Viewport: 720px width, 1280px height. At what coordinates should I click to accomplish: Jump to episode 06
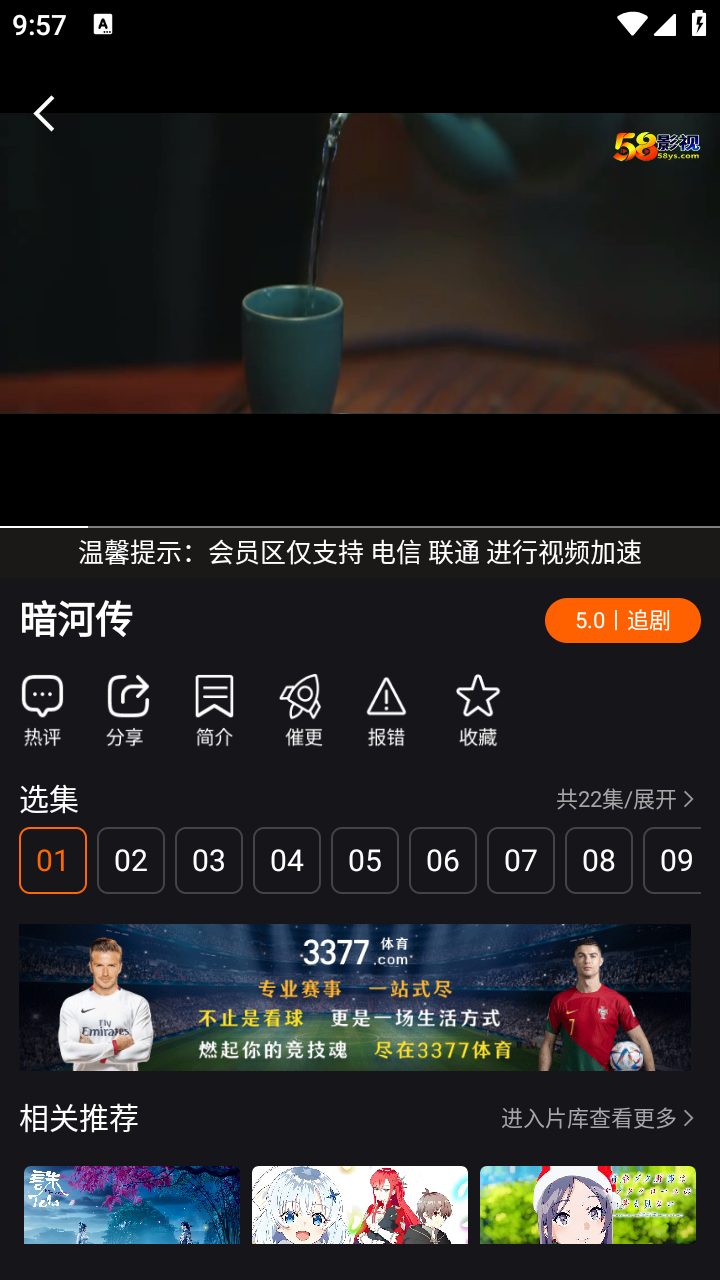(443, 860)
